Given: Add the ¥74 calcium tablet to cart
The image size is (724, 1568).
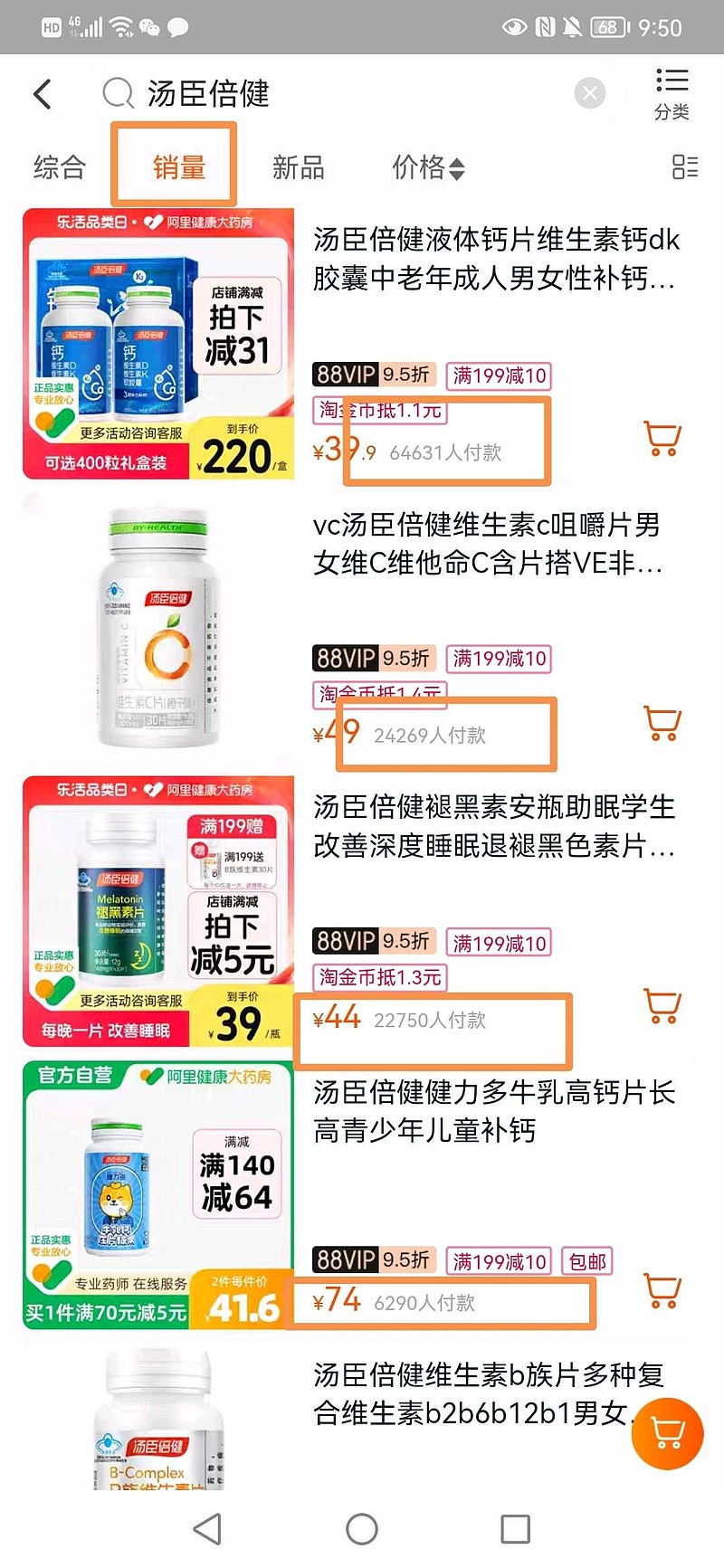Looking at the screenshot, I should (662, 1290).
